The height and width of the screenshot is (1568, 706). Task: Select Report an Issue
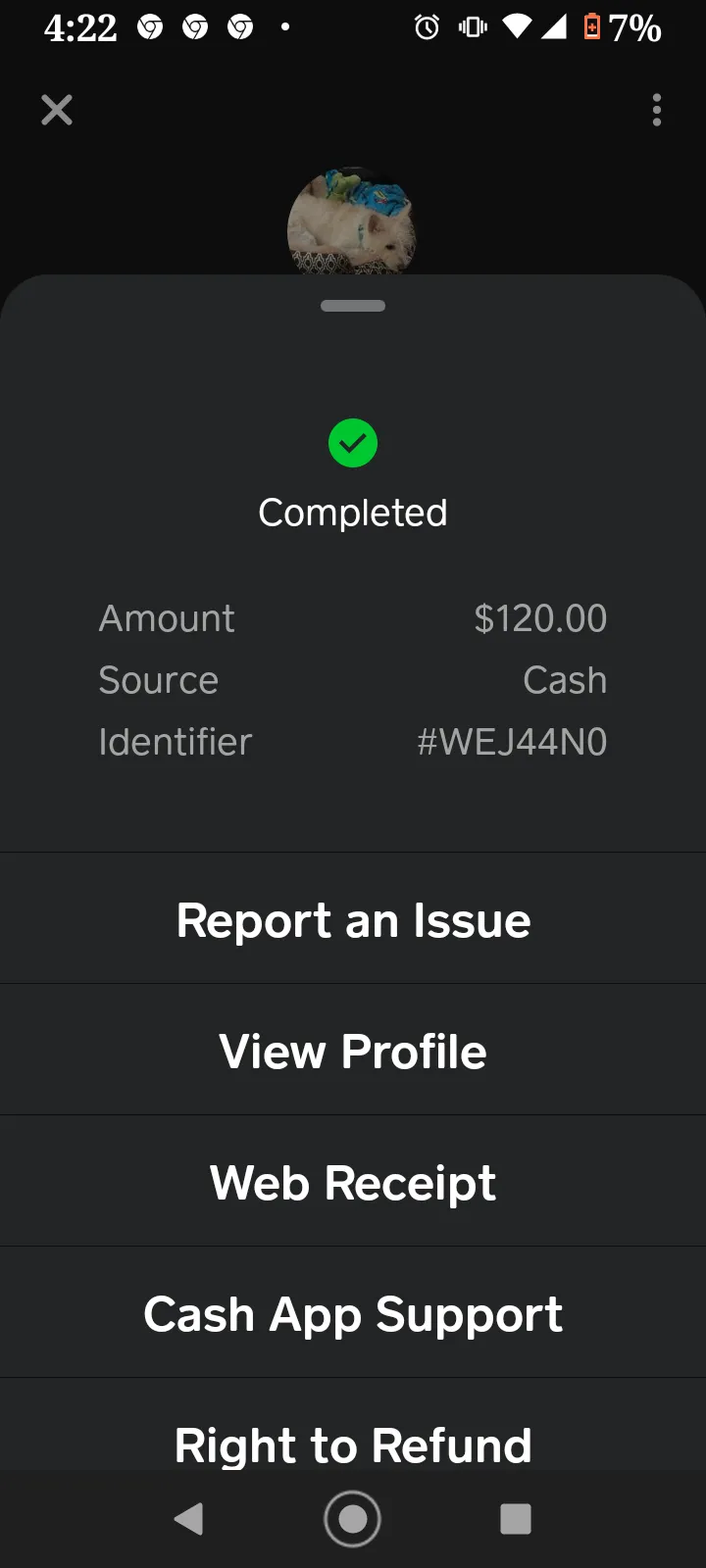click(x=353, y=918)
